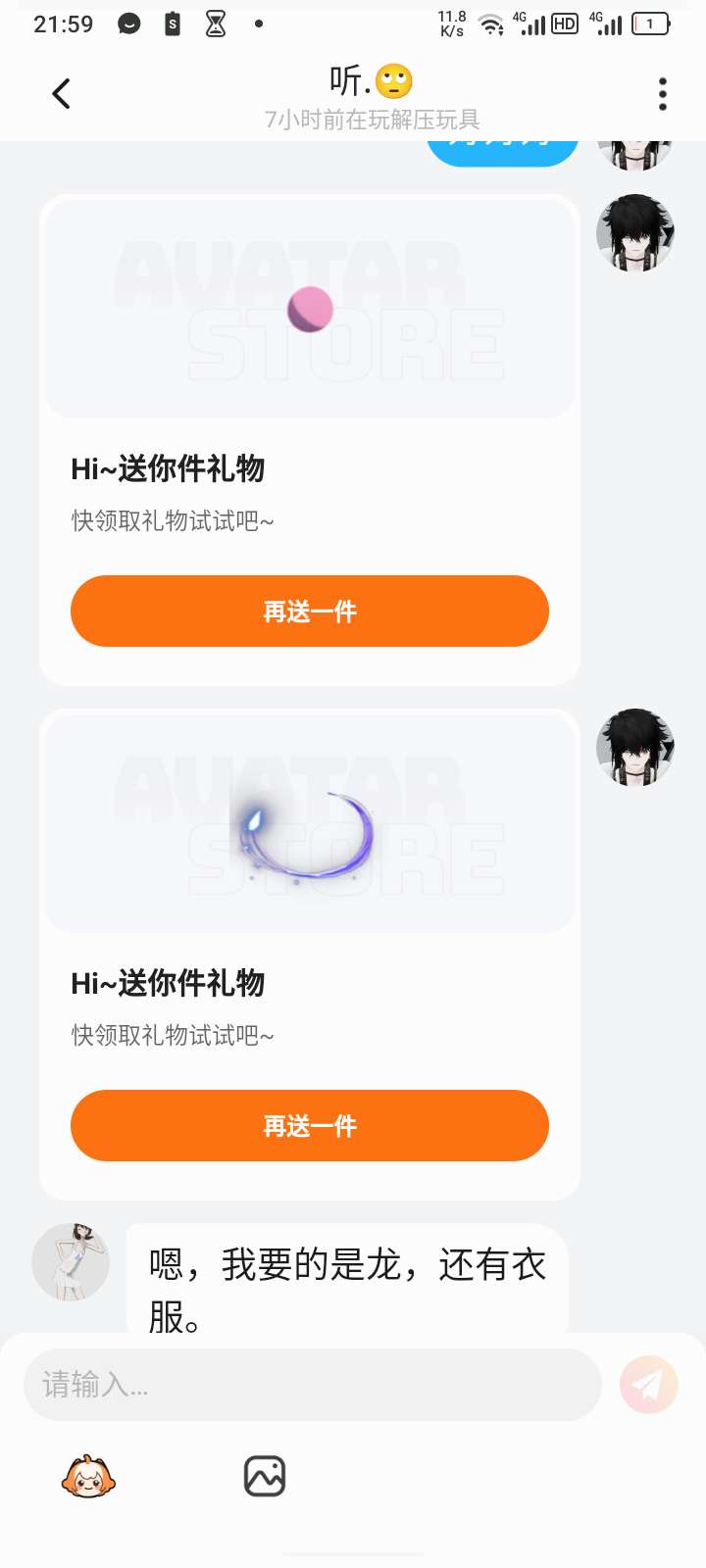Viewport: 706px width, 1568px height.
Task: Focus the 请输入 message field
Action: click(x=312, y=1385)
